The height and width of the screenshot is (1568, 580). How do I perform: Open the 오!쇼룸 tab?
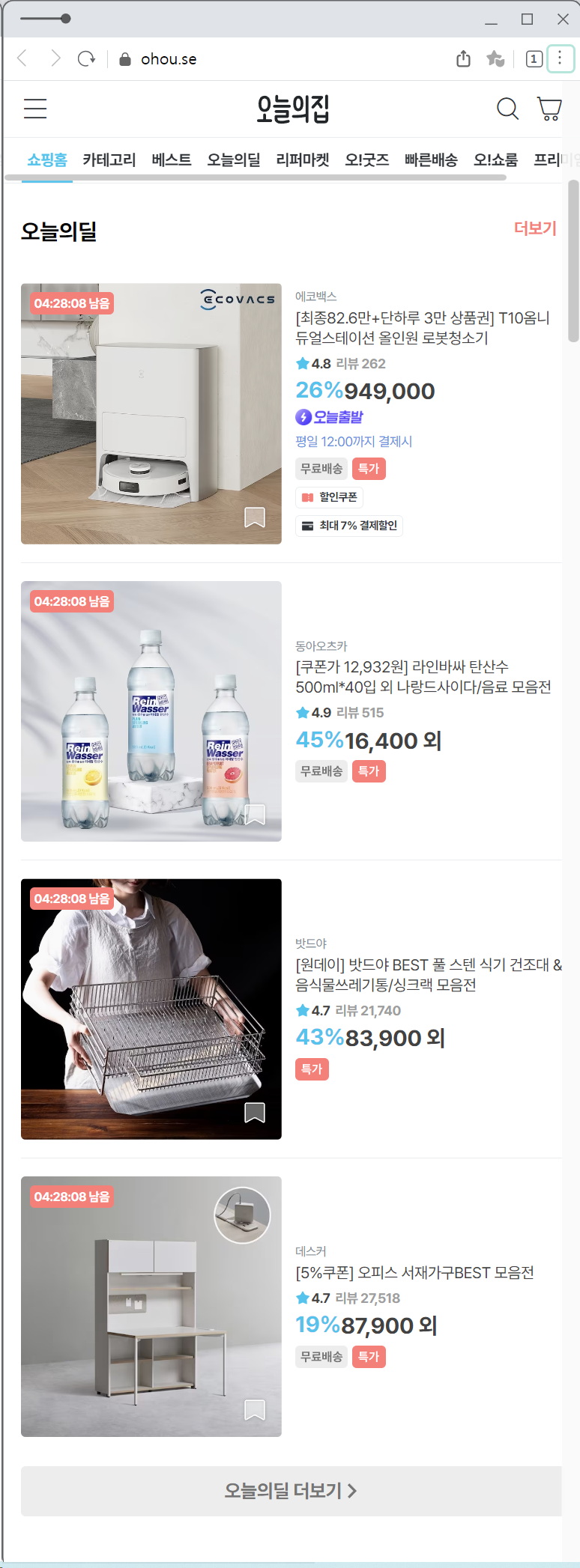496,159
